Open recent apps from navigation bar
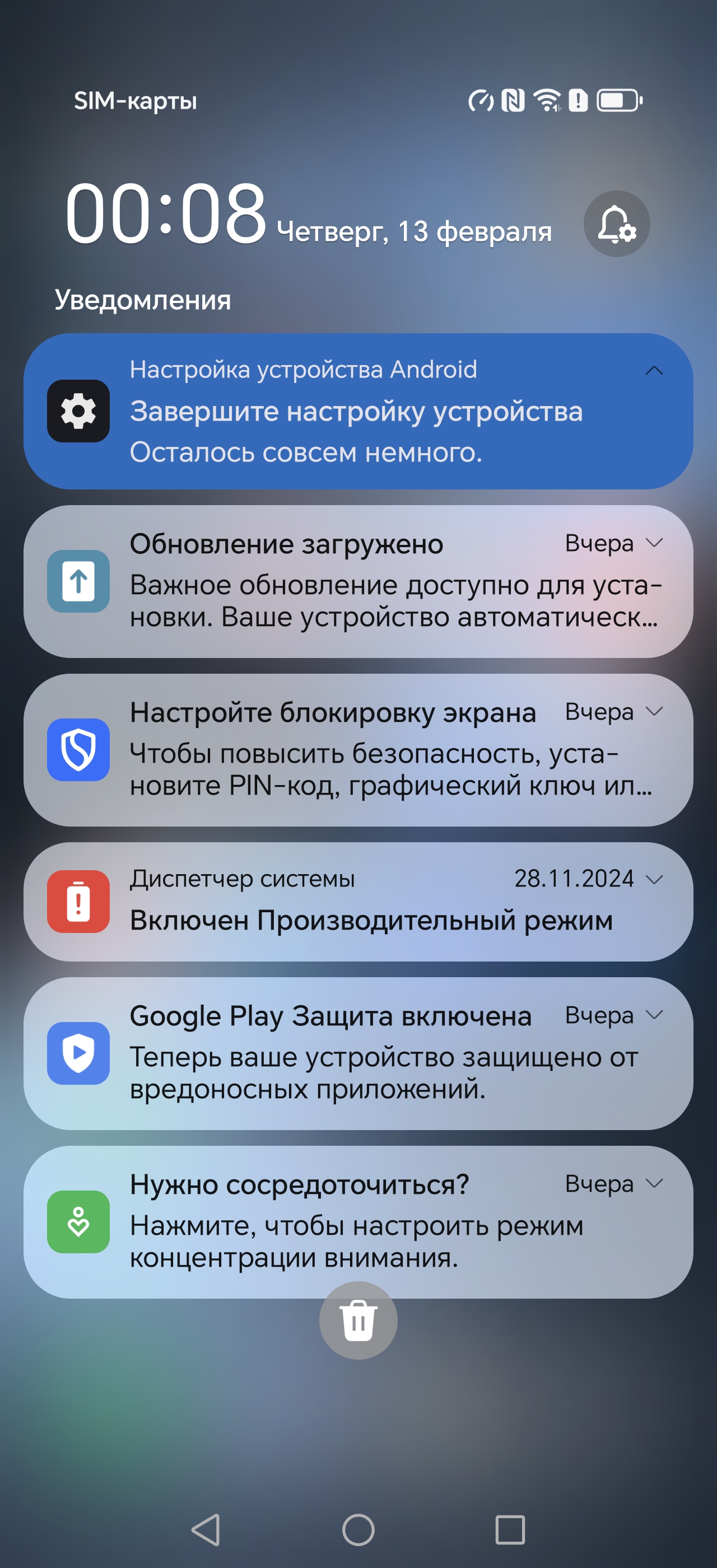The width and height of the screenshot is (717, 1568). click(x=510, y=1530)
